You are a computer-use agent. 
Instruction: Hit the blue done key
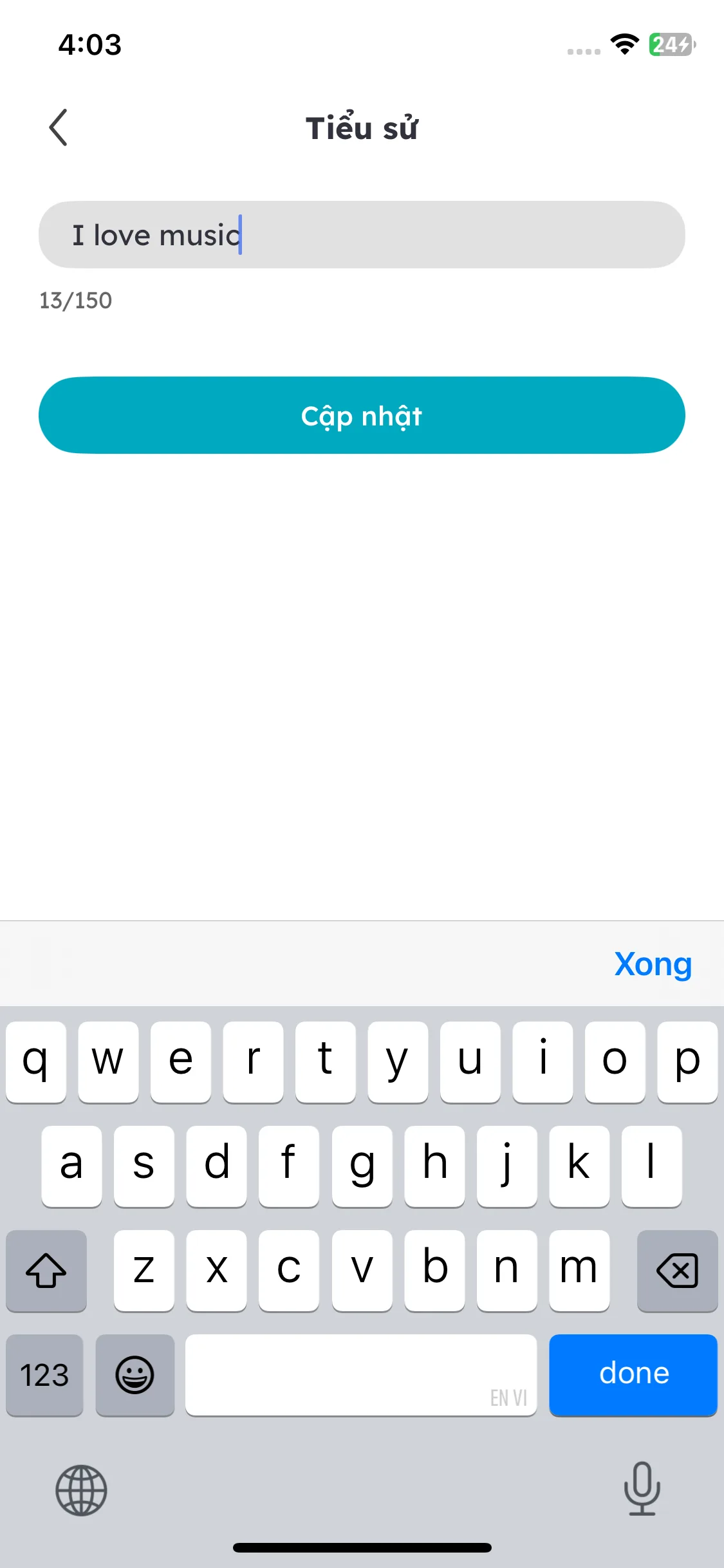coord(633,1374)
